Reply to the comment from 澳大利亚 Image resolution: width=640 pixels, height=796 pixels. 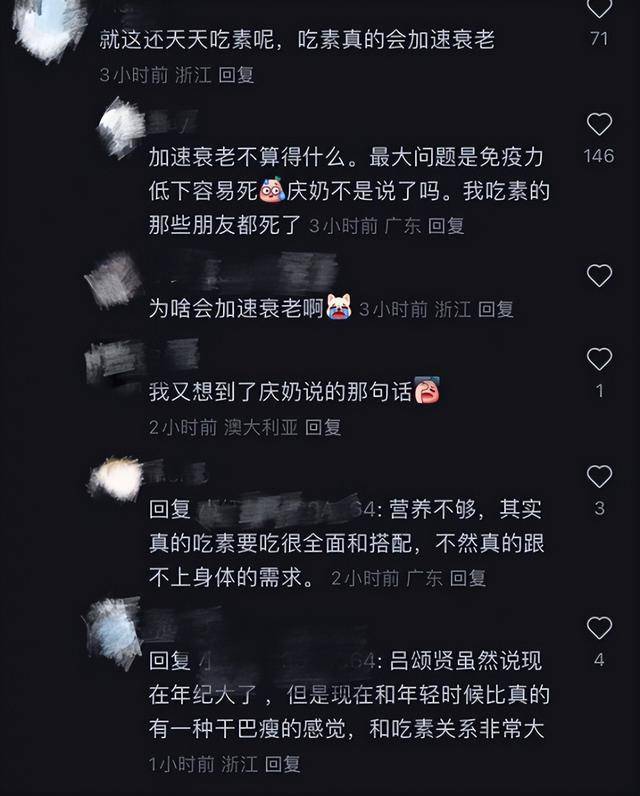pos(323,427)
